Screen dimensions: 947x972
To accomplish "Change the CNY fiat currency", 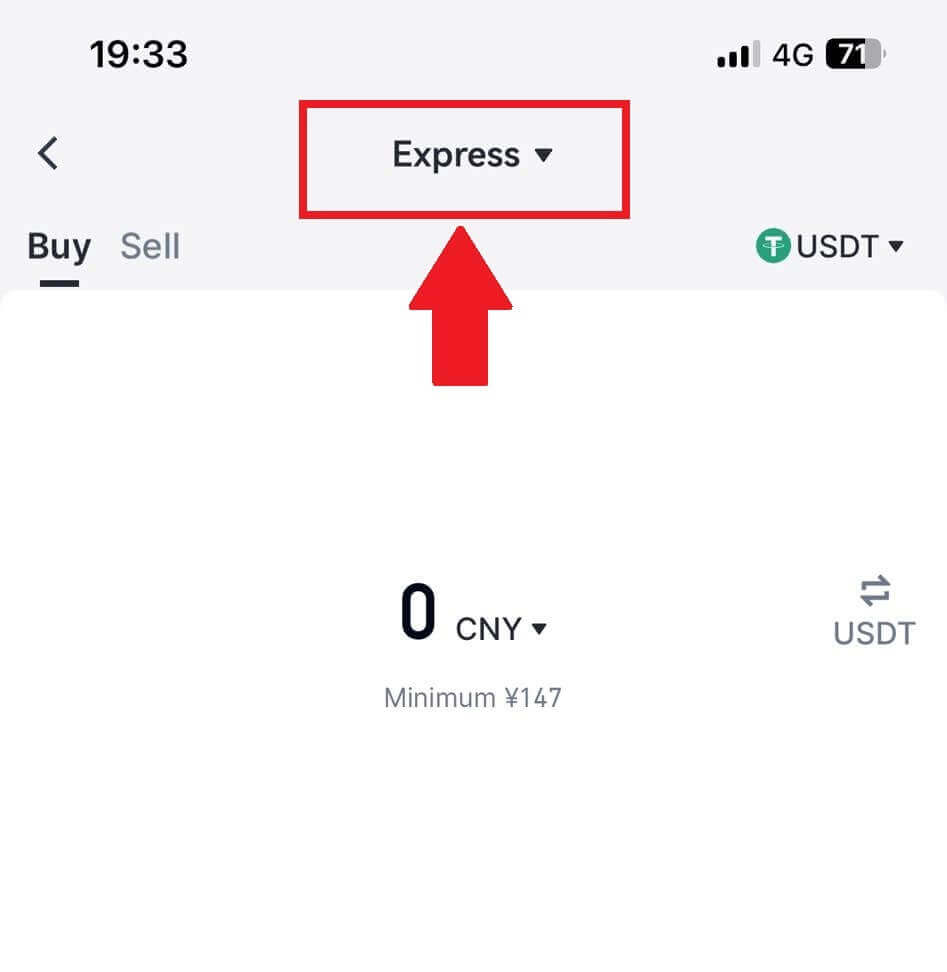I will pyautogui.click(x=501, y=629).
